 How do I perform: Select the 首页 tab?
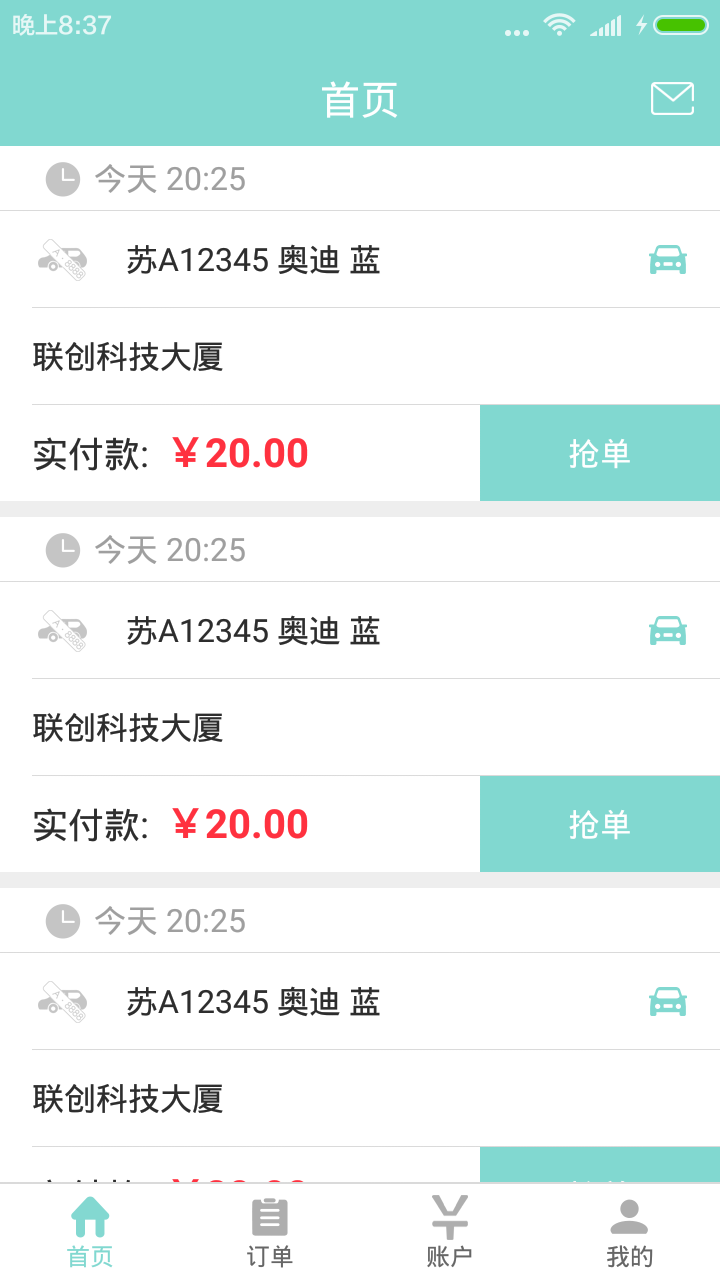[x=90, y=1232]
